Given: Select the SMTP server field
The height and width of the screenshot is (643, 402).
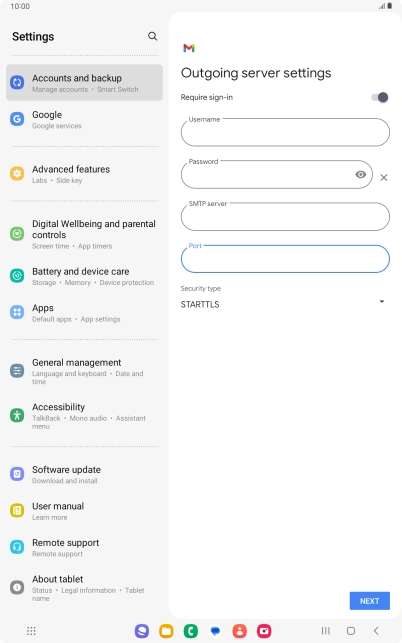Looking at the screenshot, I should tap(285, 217).
